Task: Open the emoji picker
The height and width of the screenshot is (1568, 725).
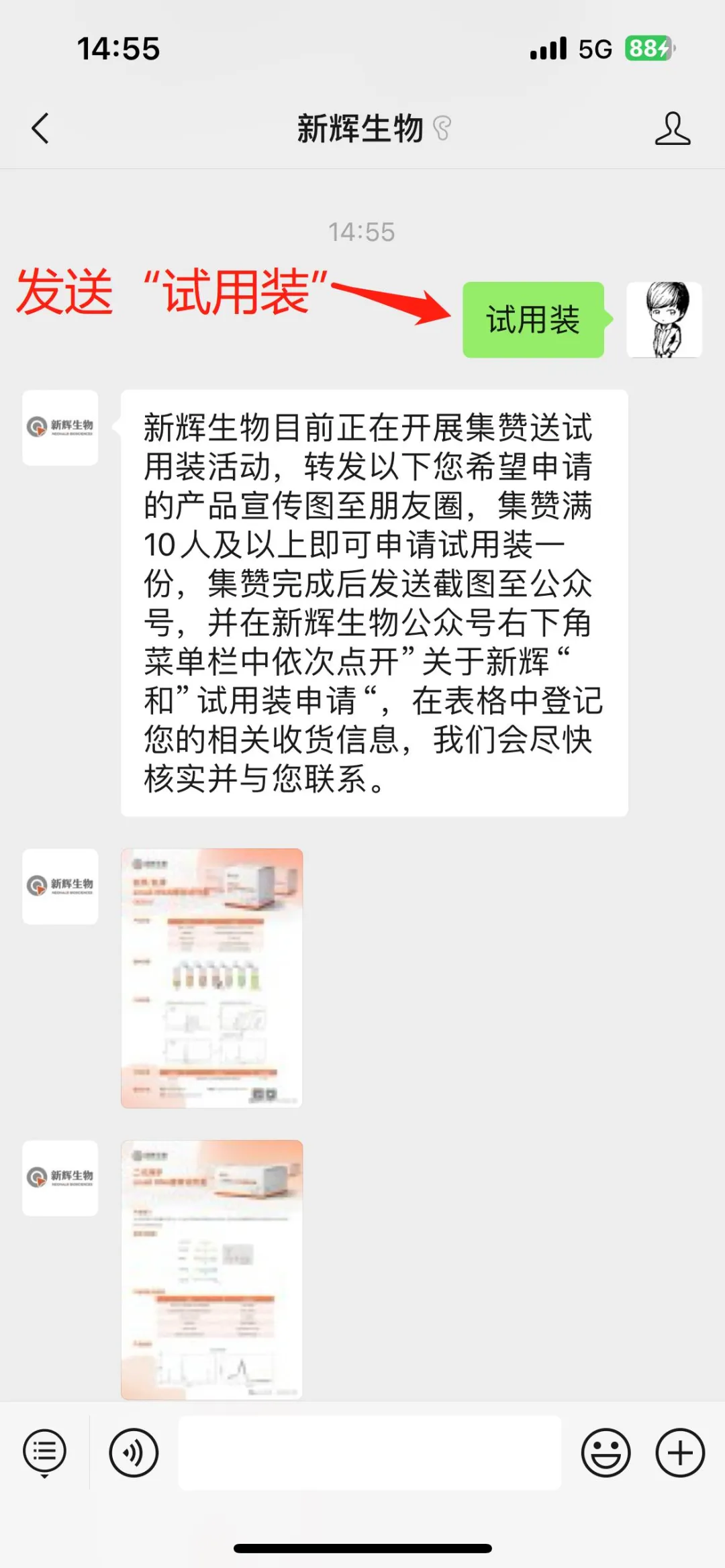Action: click(606, 1453)
